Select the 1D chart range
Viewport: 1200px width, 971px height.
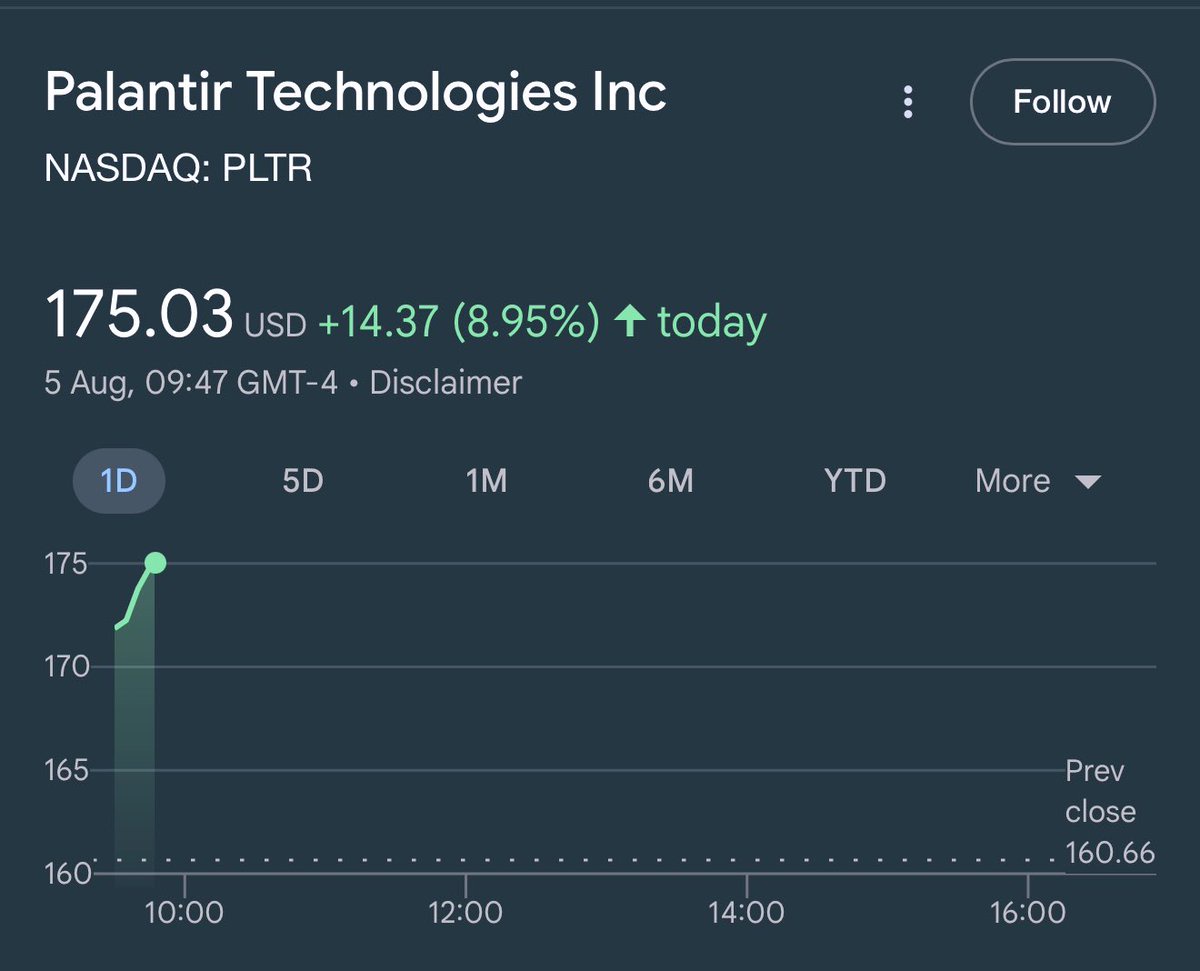118,481
